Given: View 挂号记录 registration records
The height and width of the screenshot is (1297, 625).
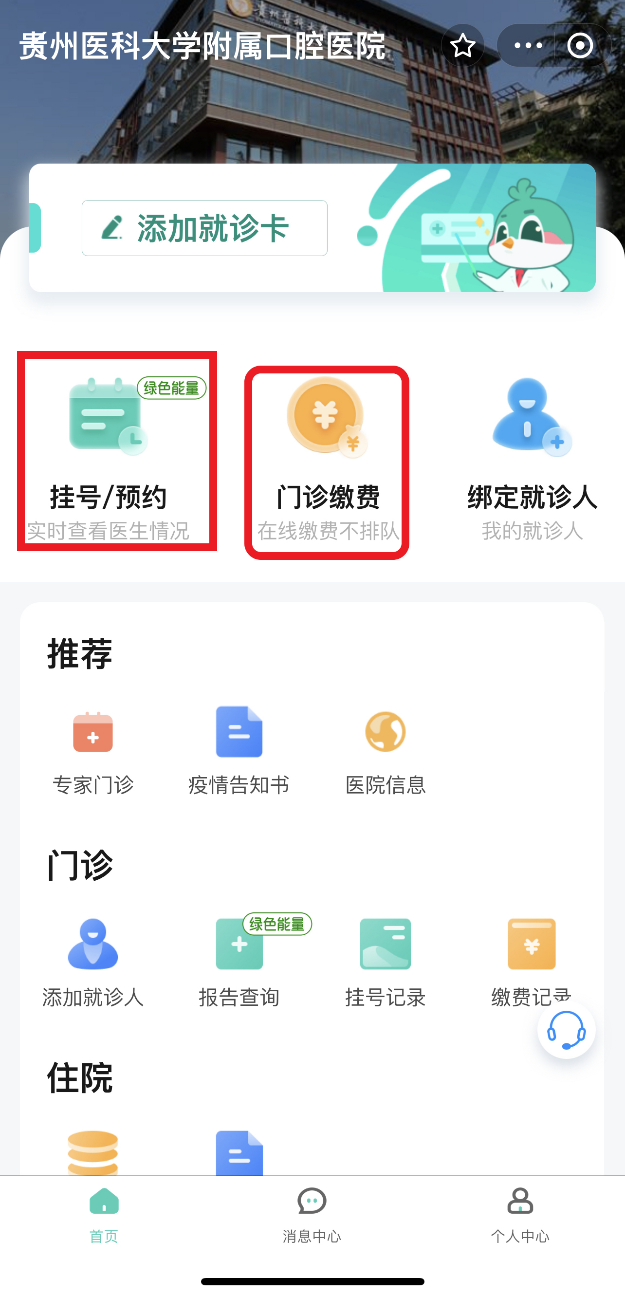Looking at the screenshot, I should 385,964.
